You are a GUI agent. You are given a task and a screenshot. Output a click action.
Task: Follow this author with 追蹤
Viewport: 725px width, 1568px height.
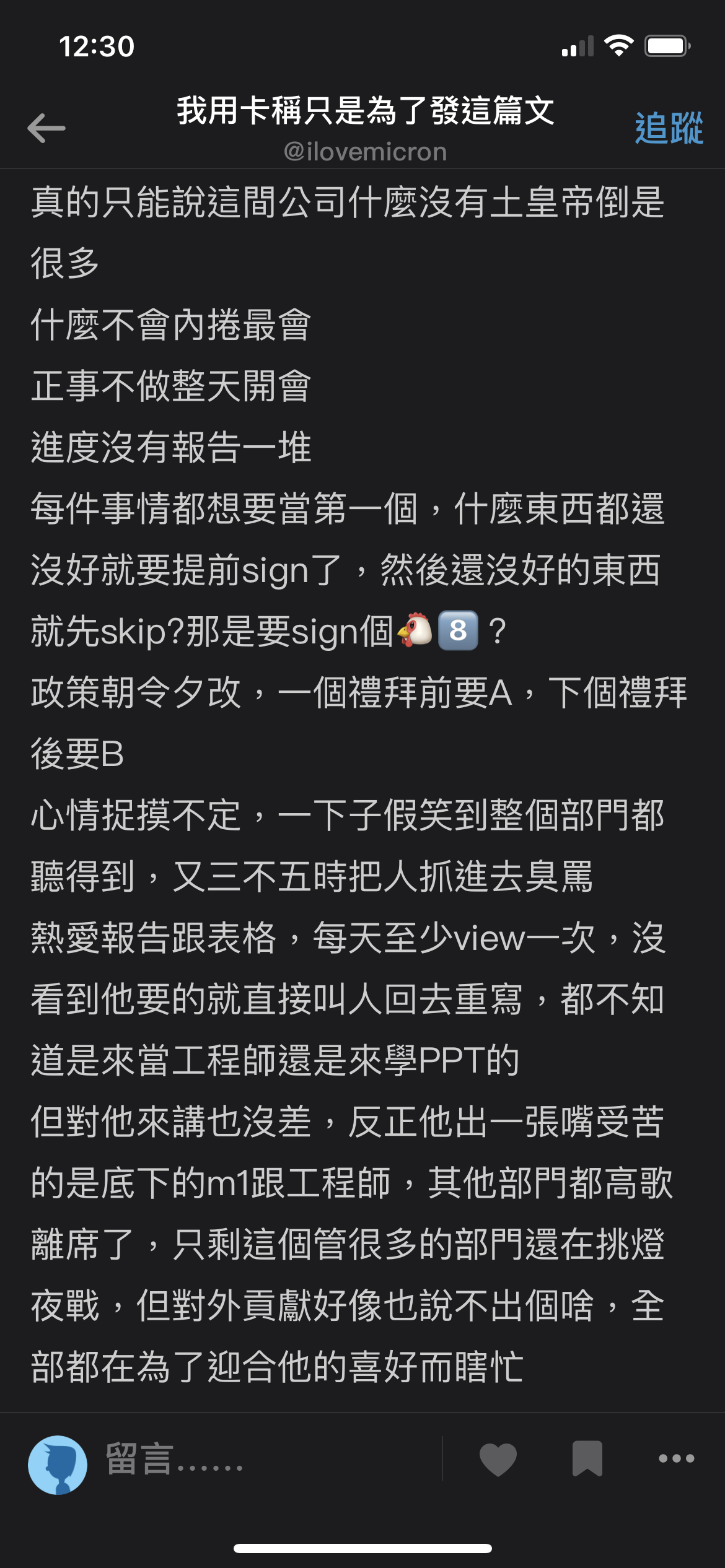coord(668,128)
